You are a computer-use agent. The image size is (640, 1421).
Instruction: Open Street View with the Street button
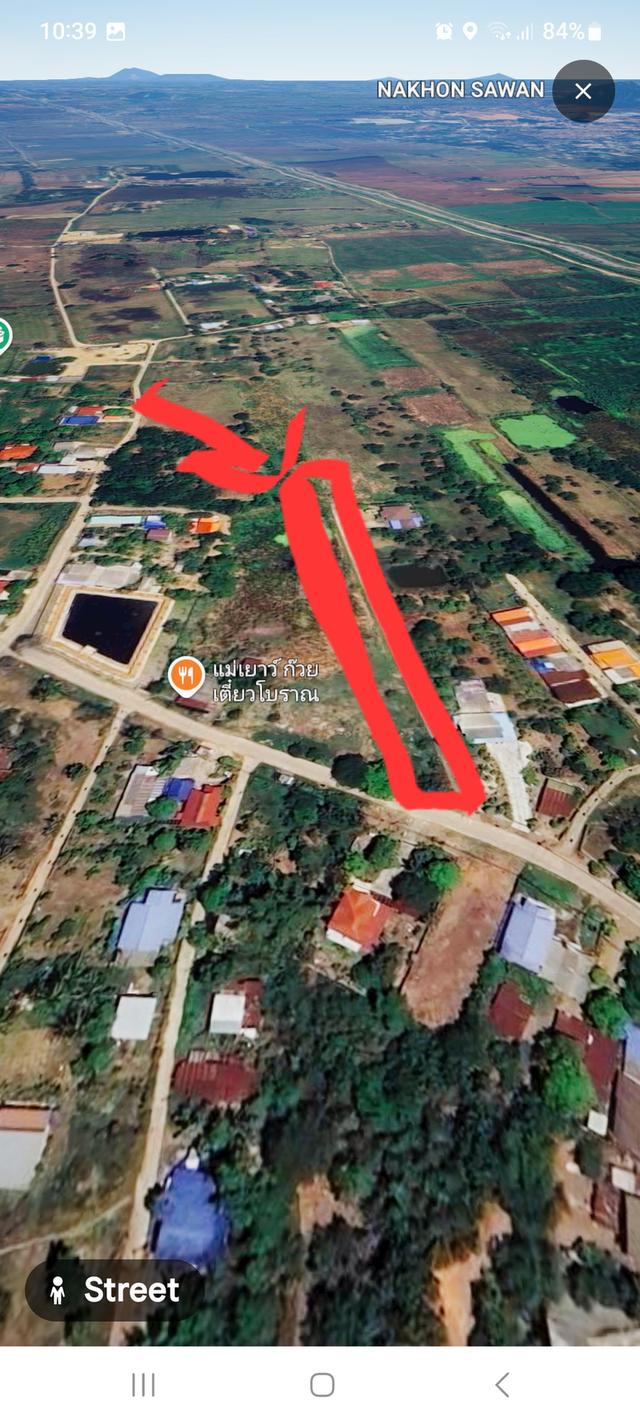(115, 1290)
